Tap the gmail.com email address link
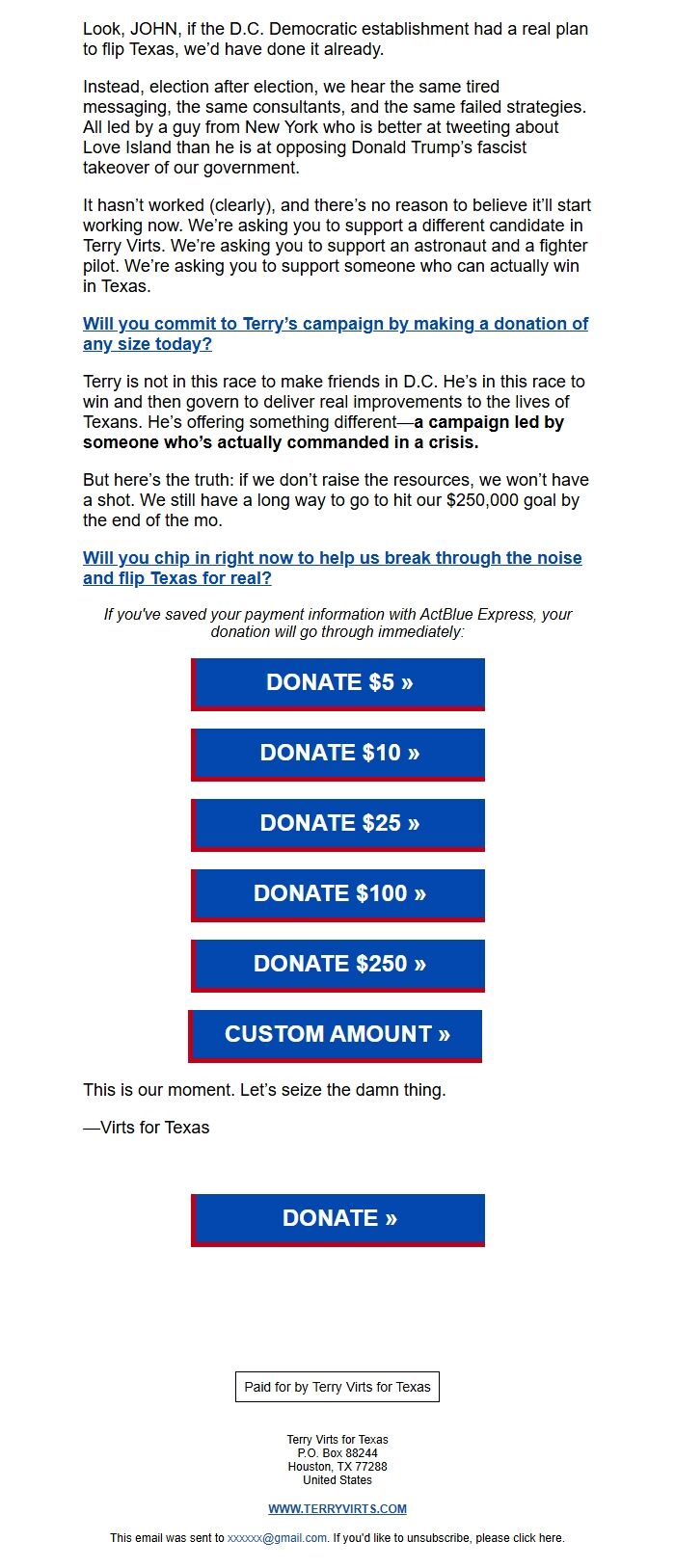The image size is (675, 1568). [277, 1538]
